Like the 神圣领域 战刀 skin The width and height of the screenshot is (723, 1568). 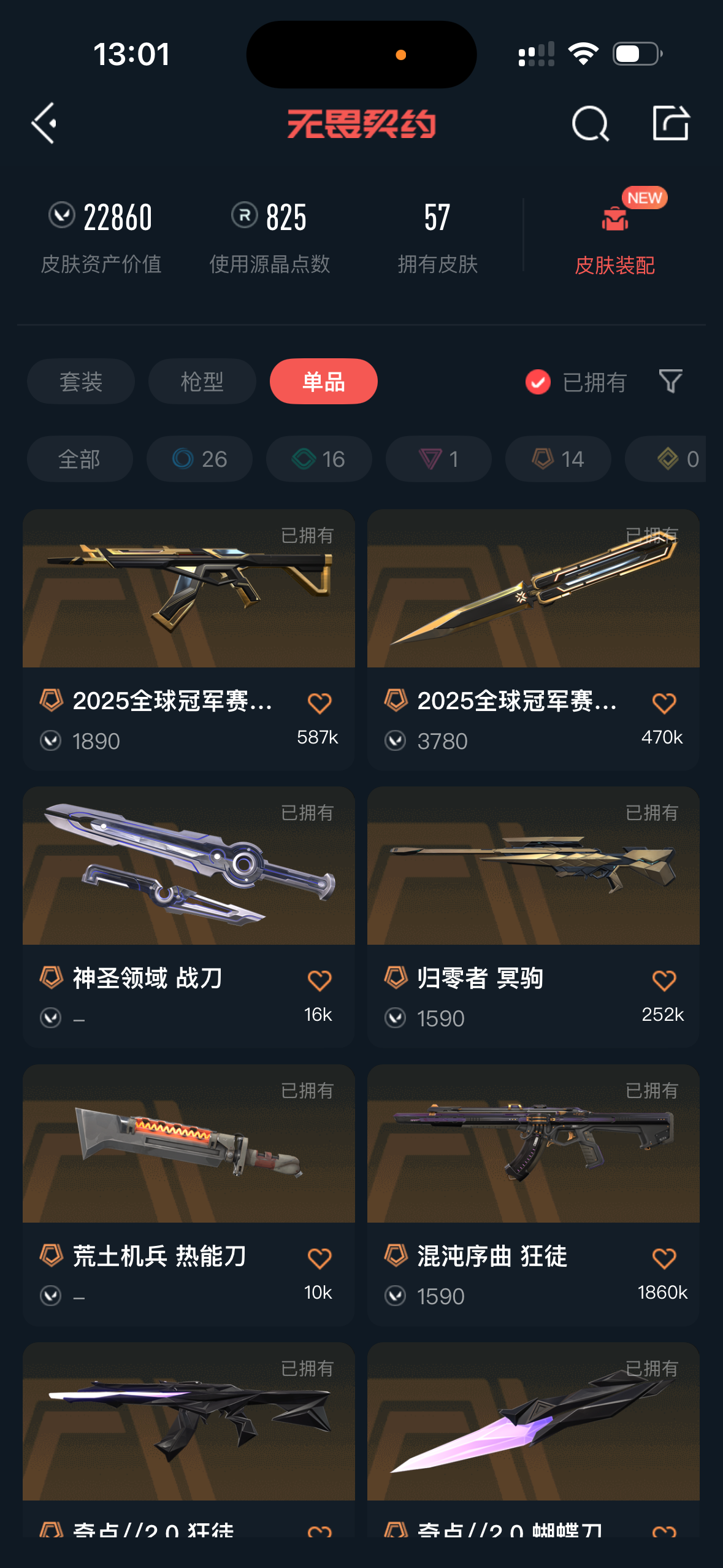coord(319,981)
